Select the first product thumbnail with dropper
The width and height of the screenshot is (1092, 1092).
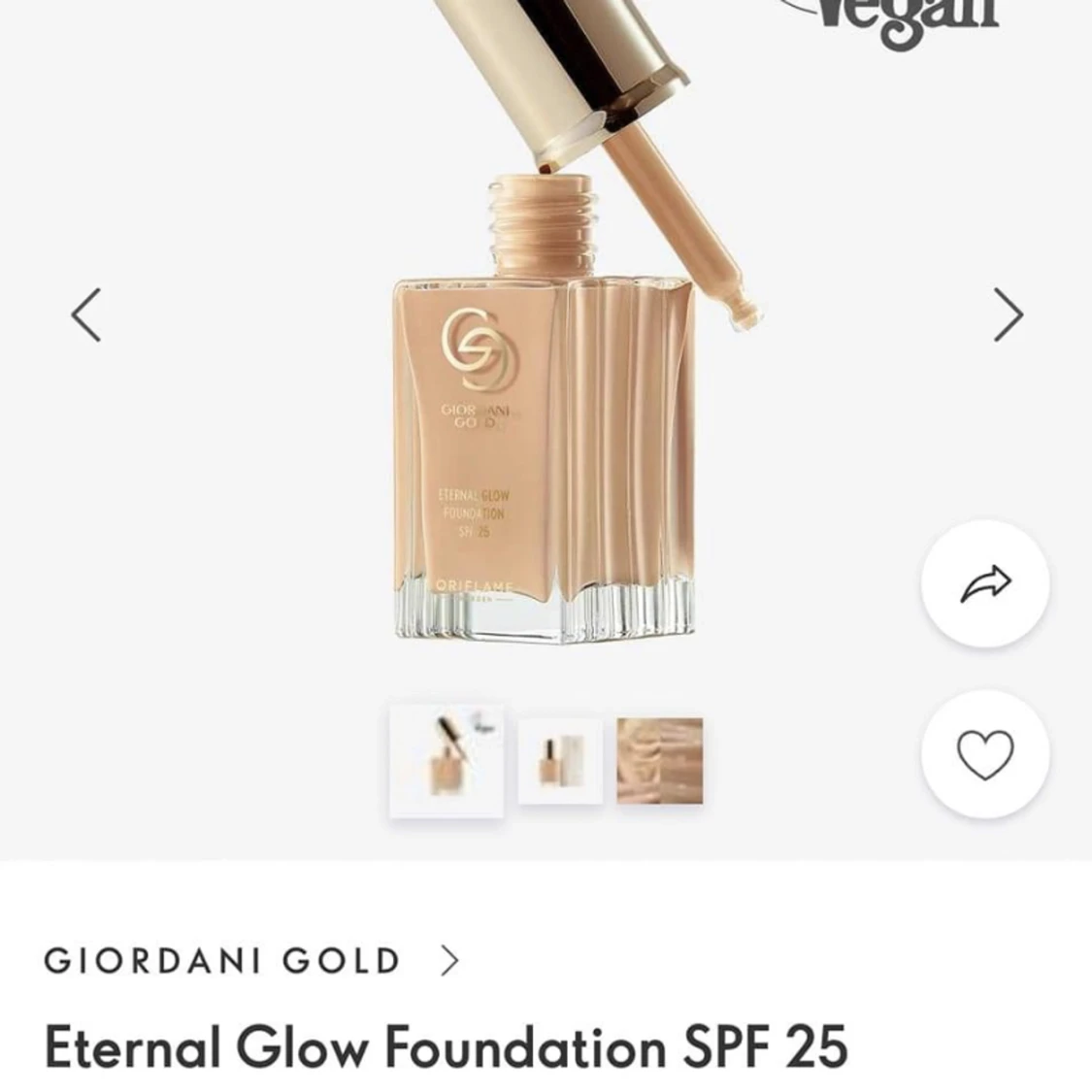[x=447, y=761]
